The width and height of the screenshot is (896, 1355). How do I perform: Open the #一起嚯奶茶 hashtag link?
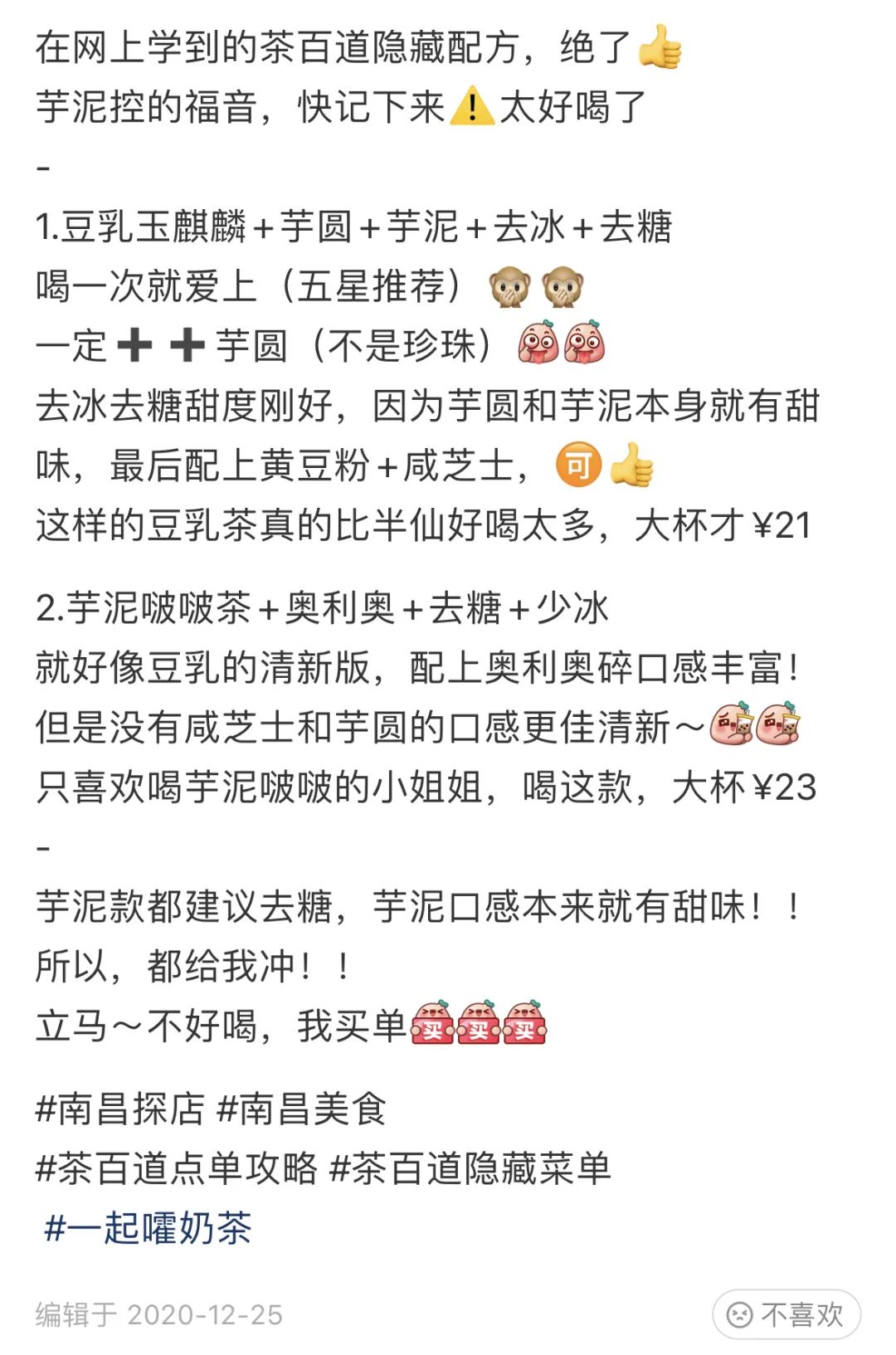tap(148, 1228)
